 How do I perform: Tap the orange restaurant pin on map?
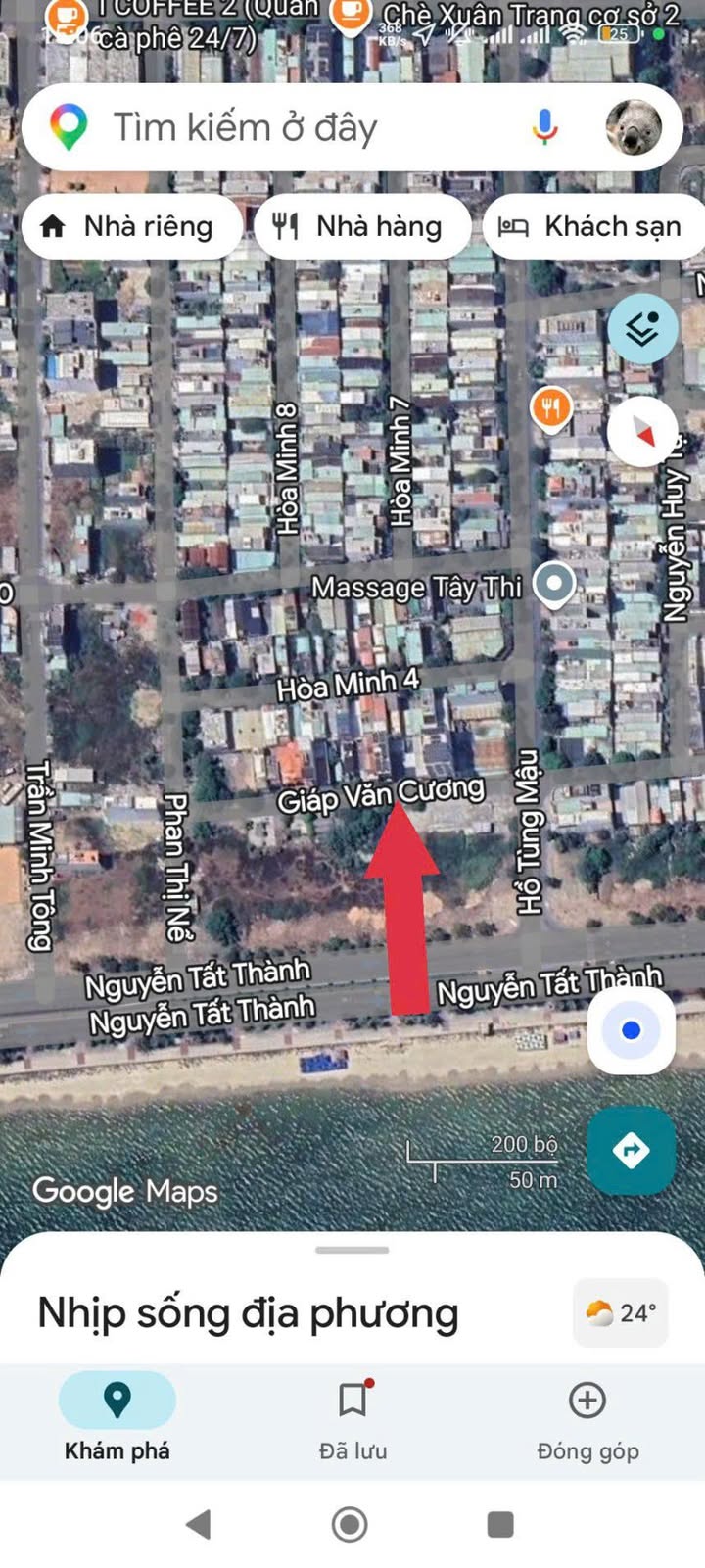(551, 407)
